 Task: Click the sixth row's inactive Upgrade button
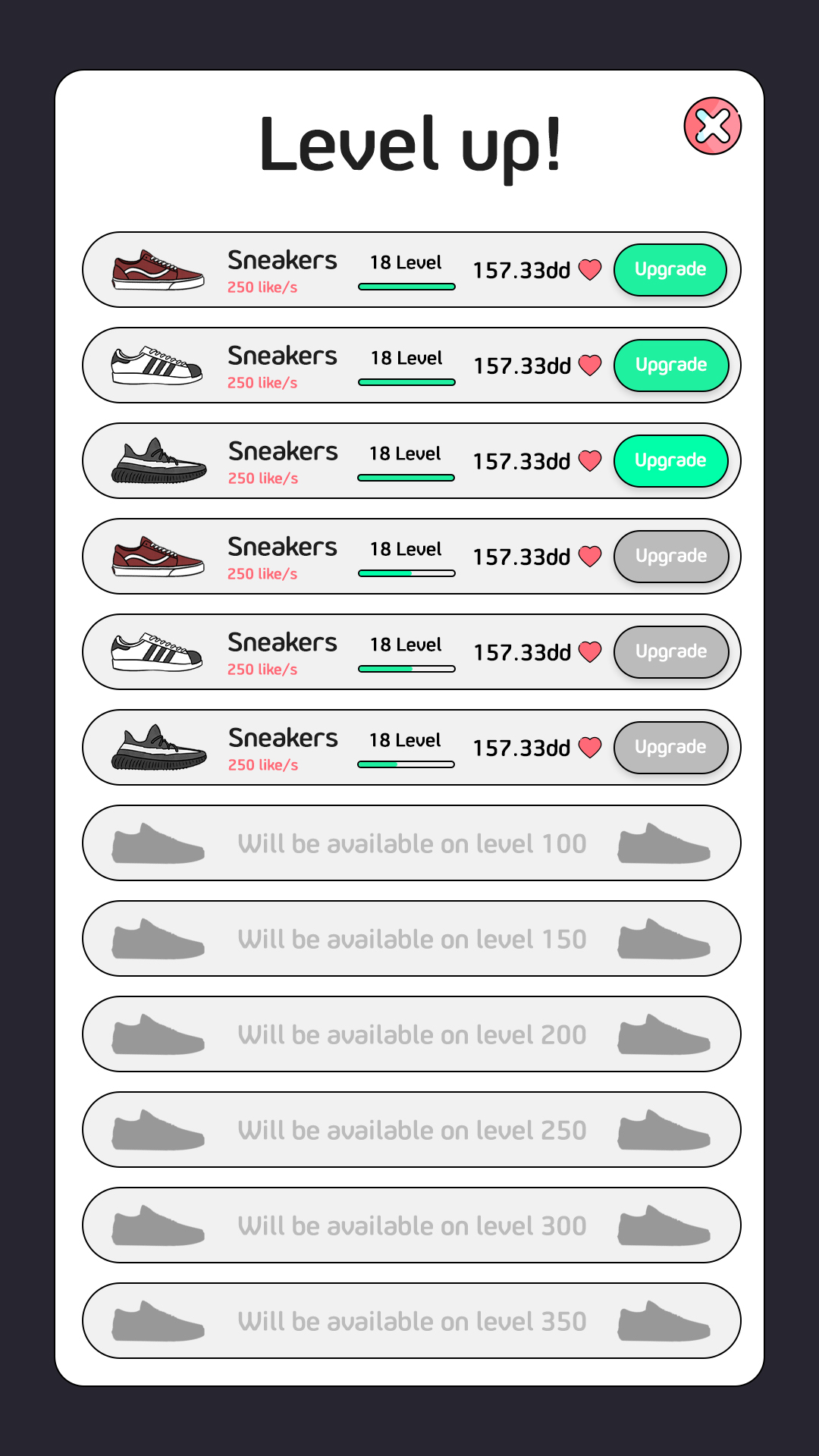(670, 747)
